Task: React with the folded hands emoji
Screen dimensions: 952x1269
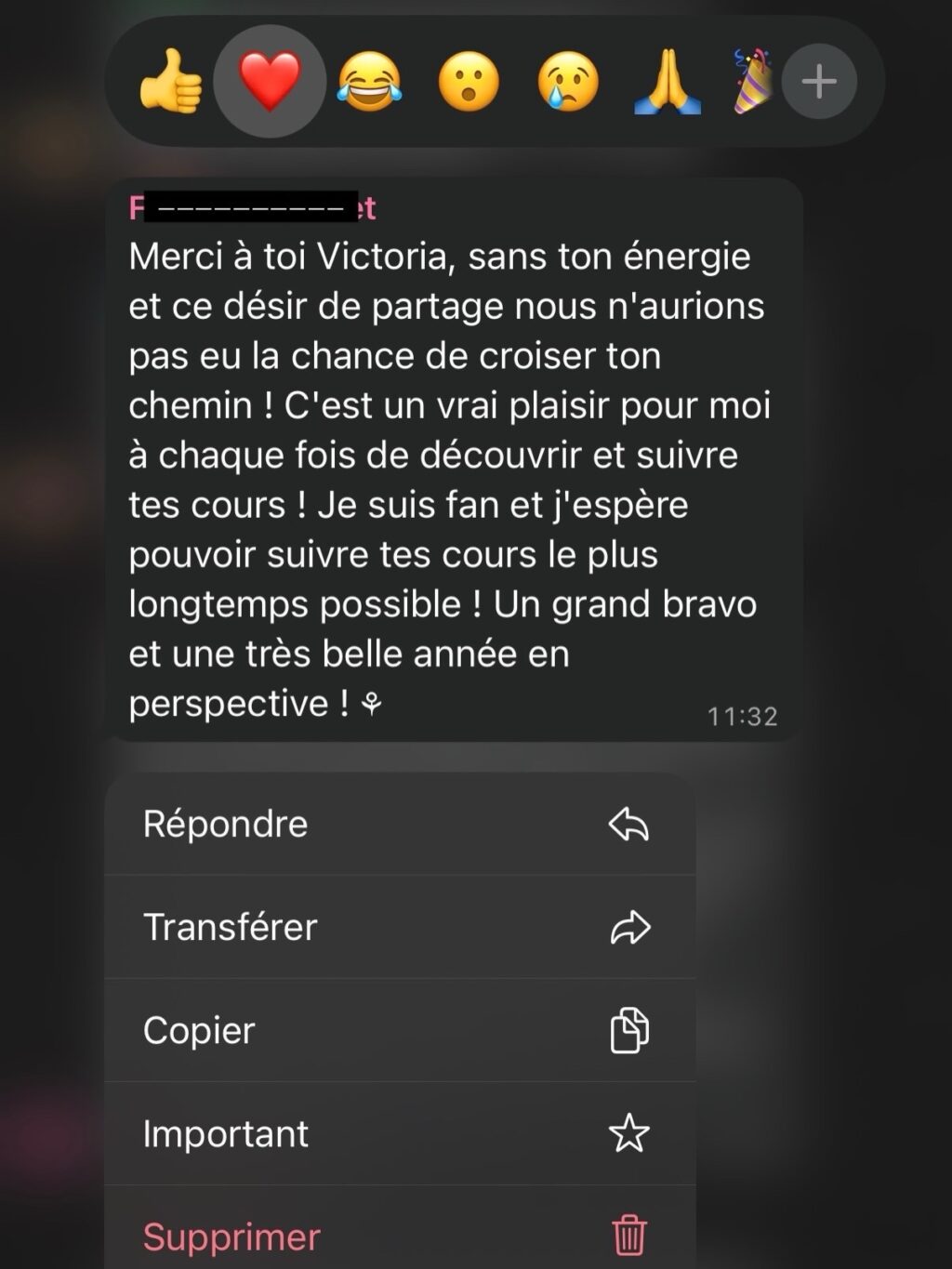Action: coord(667,82)
